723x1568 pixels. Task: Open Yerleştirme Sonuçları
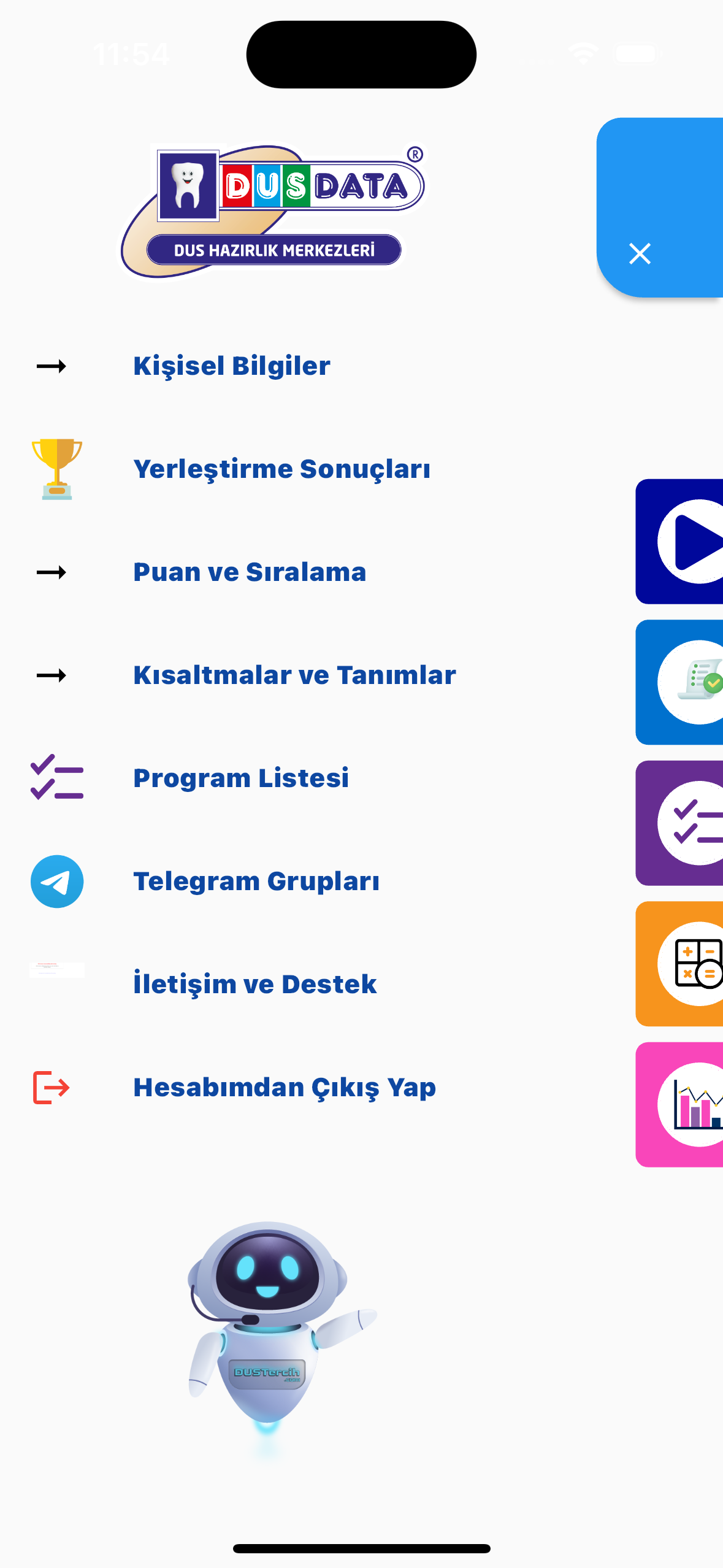point(281,469)
